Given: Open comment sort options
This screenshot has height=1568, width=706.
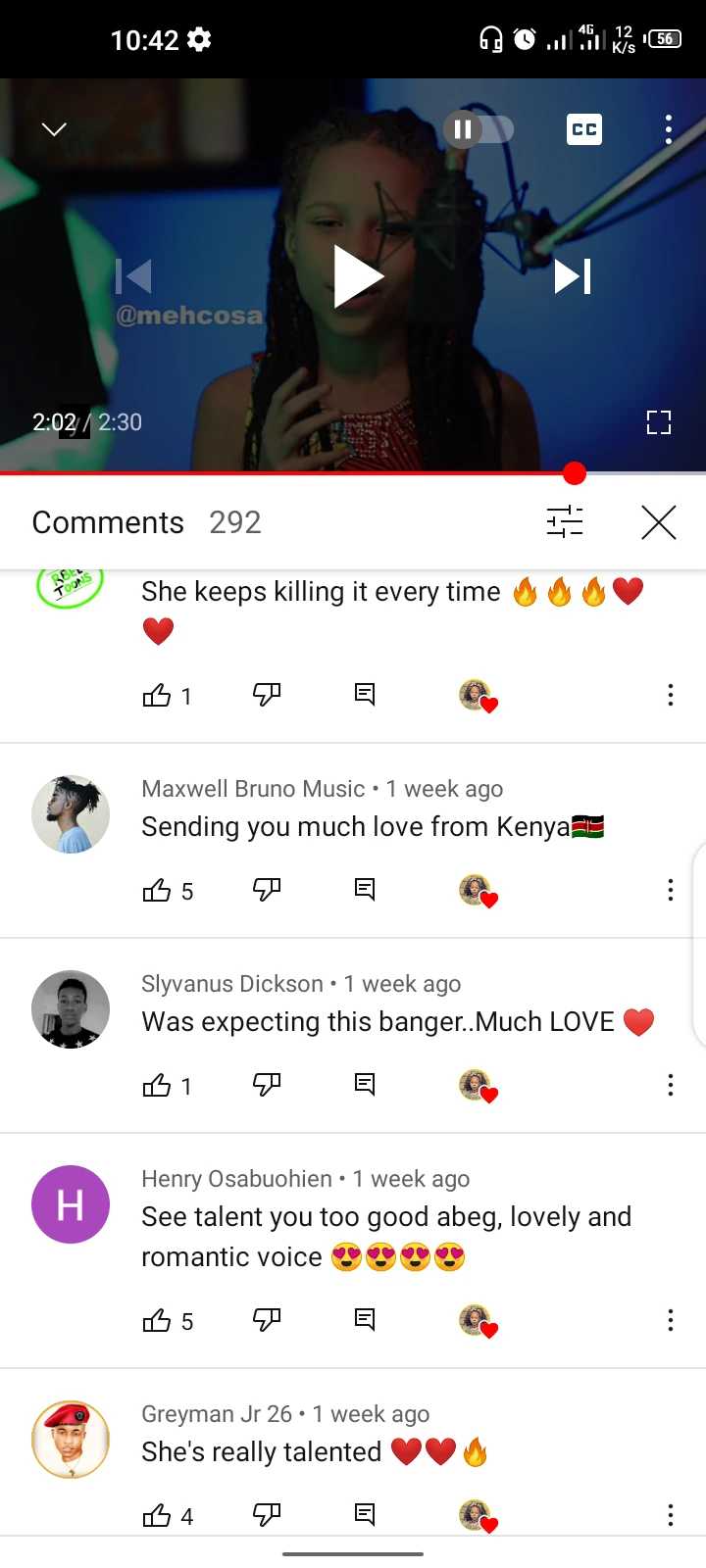Looking at the screenshot, I should (x=565, y=522).
